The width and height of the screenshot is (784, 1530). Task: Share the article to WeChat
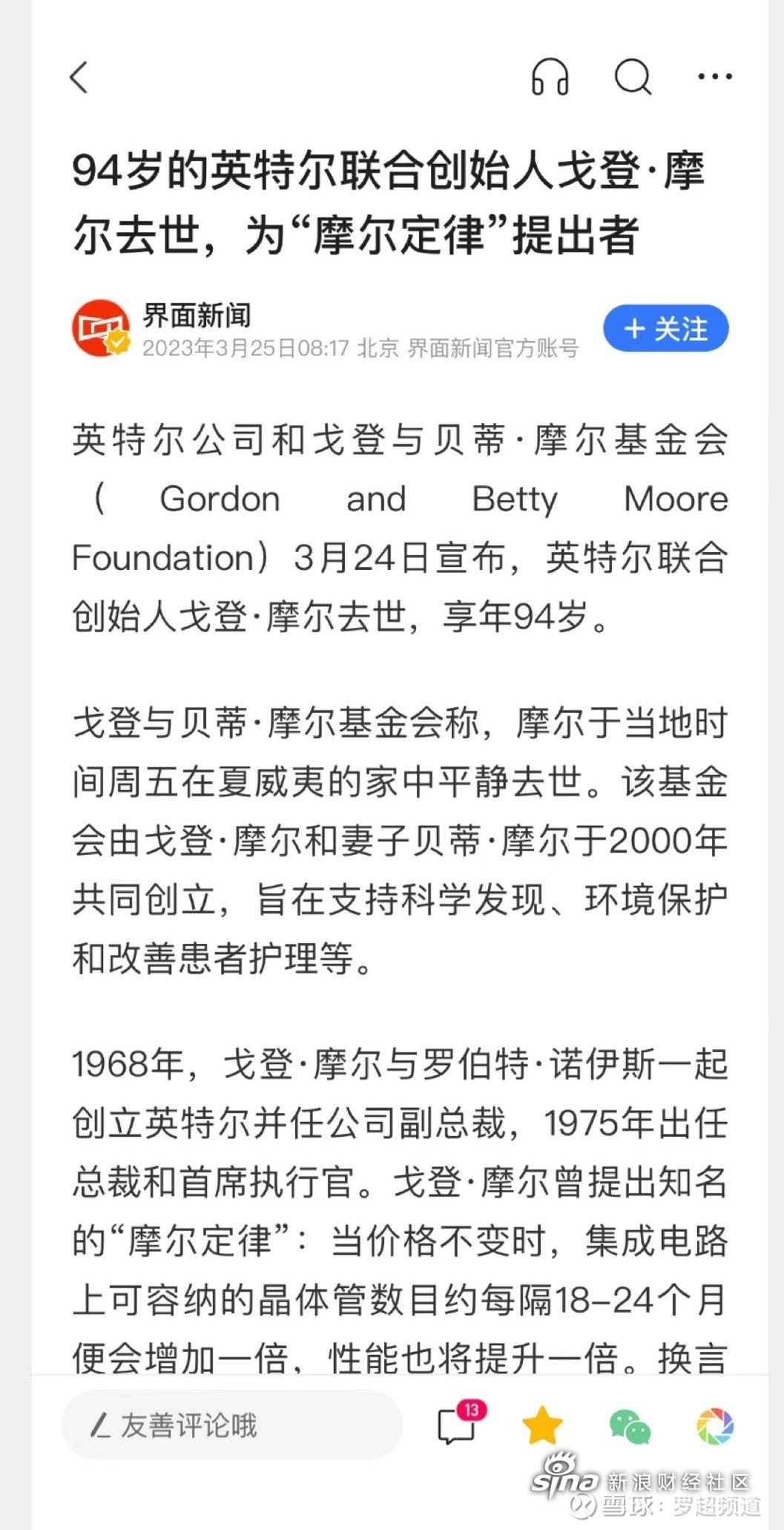coord(630,1426)
